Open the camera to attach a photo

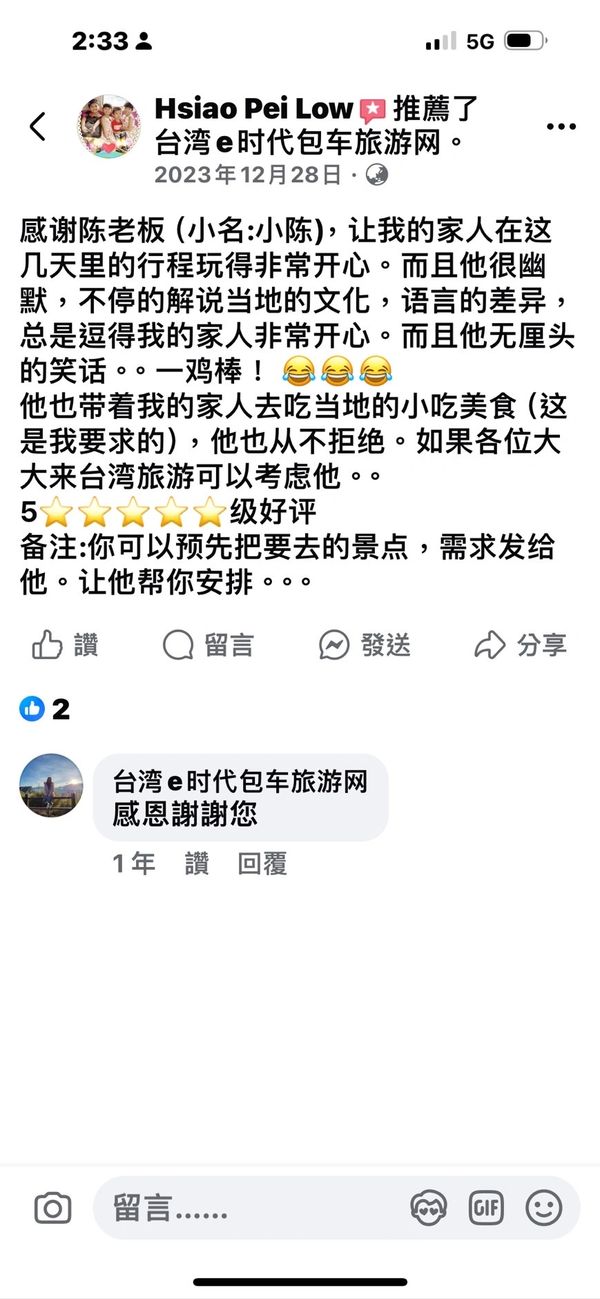[x=52, y=1209]
